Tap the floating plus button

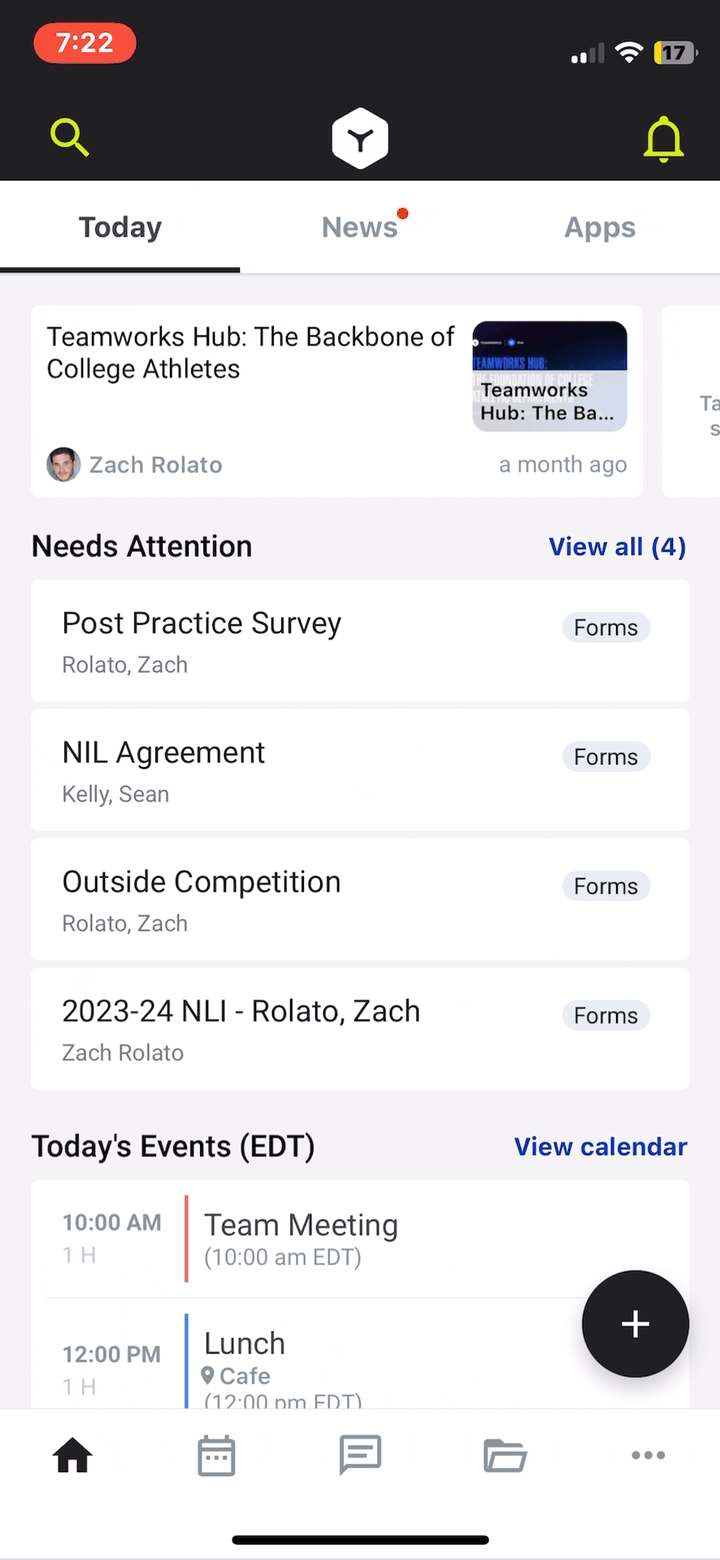[x=635, y=1323]
